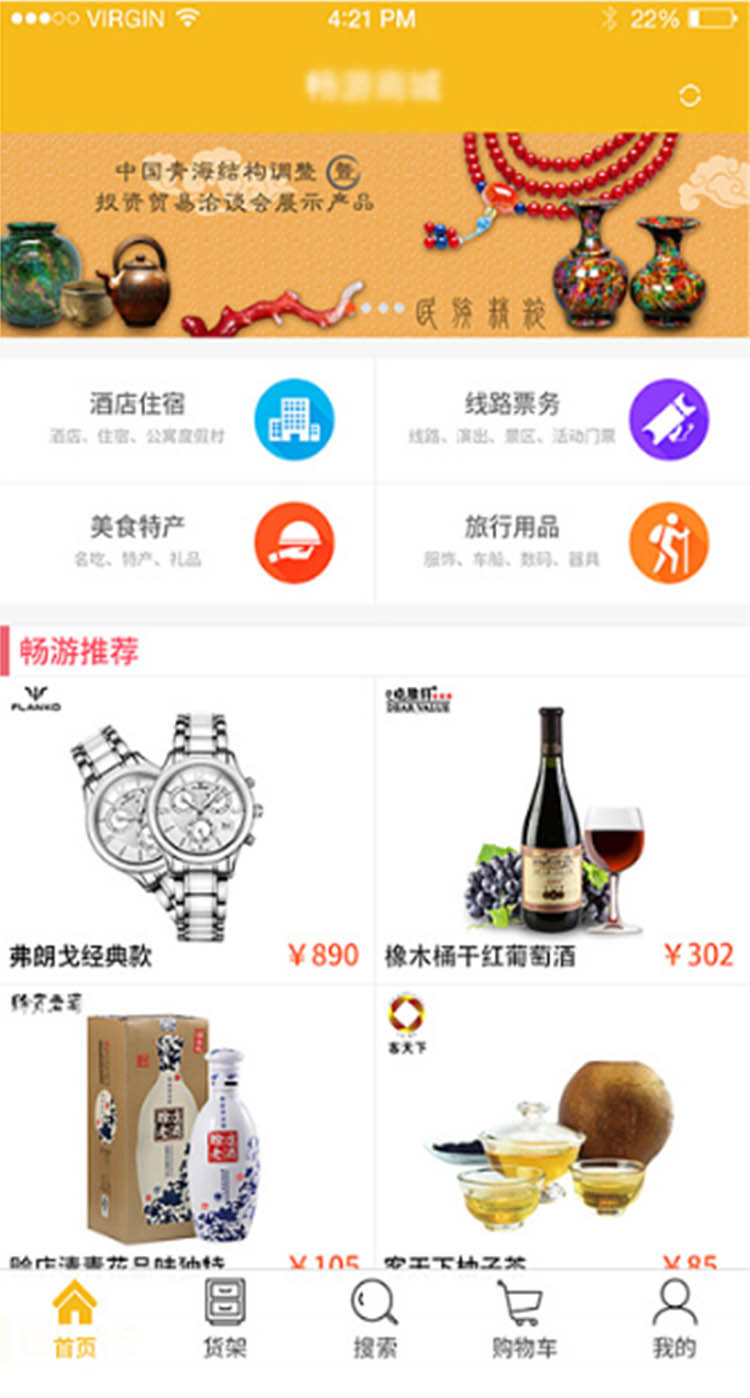Open the 购物车 tab
Image resolution: width=750 pixels, height=1398 pixels.
pyautogui.click(x=523, y=1320)
